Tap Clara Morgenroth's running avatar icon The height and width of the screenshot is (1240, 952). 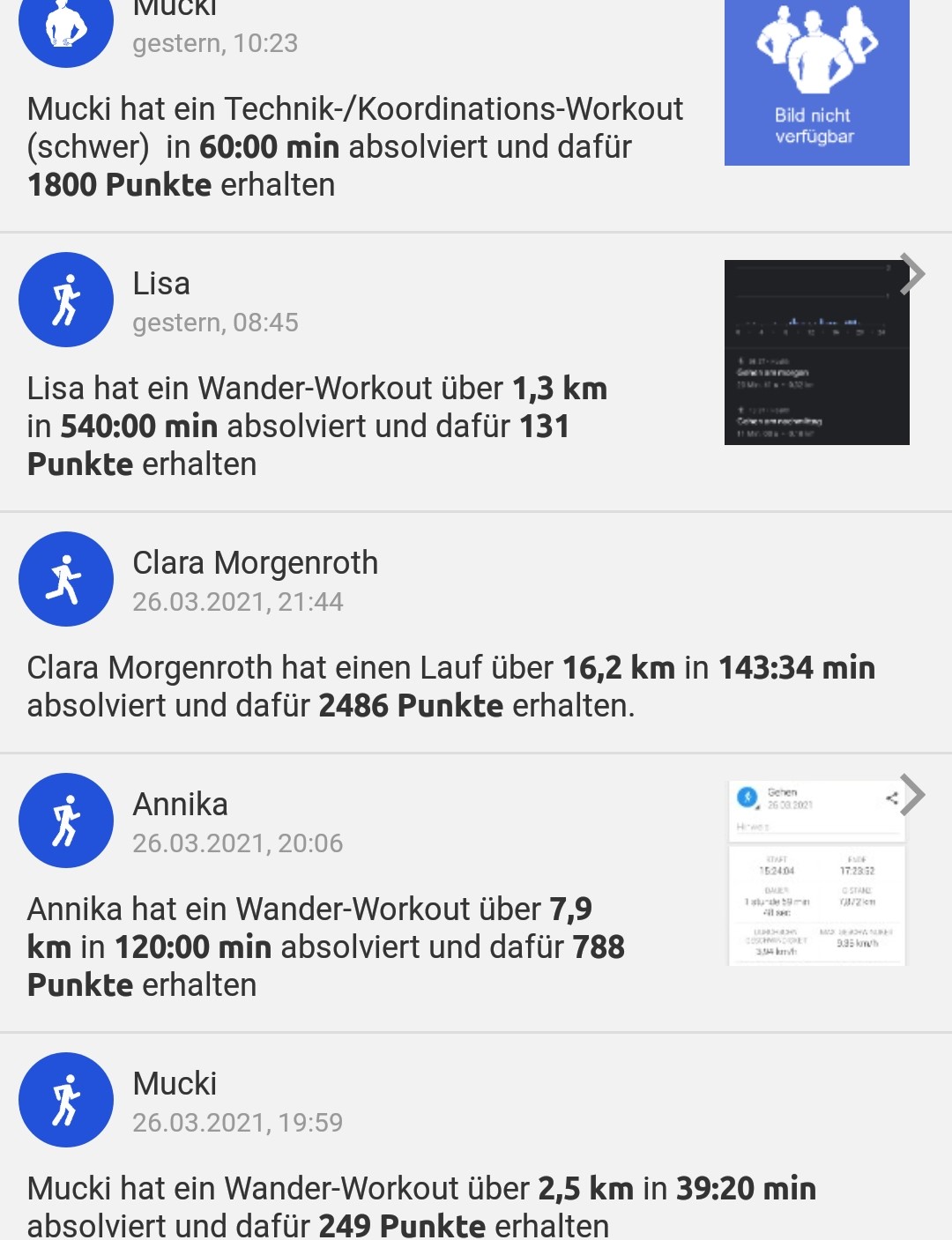66,579
